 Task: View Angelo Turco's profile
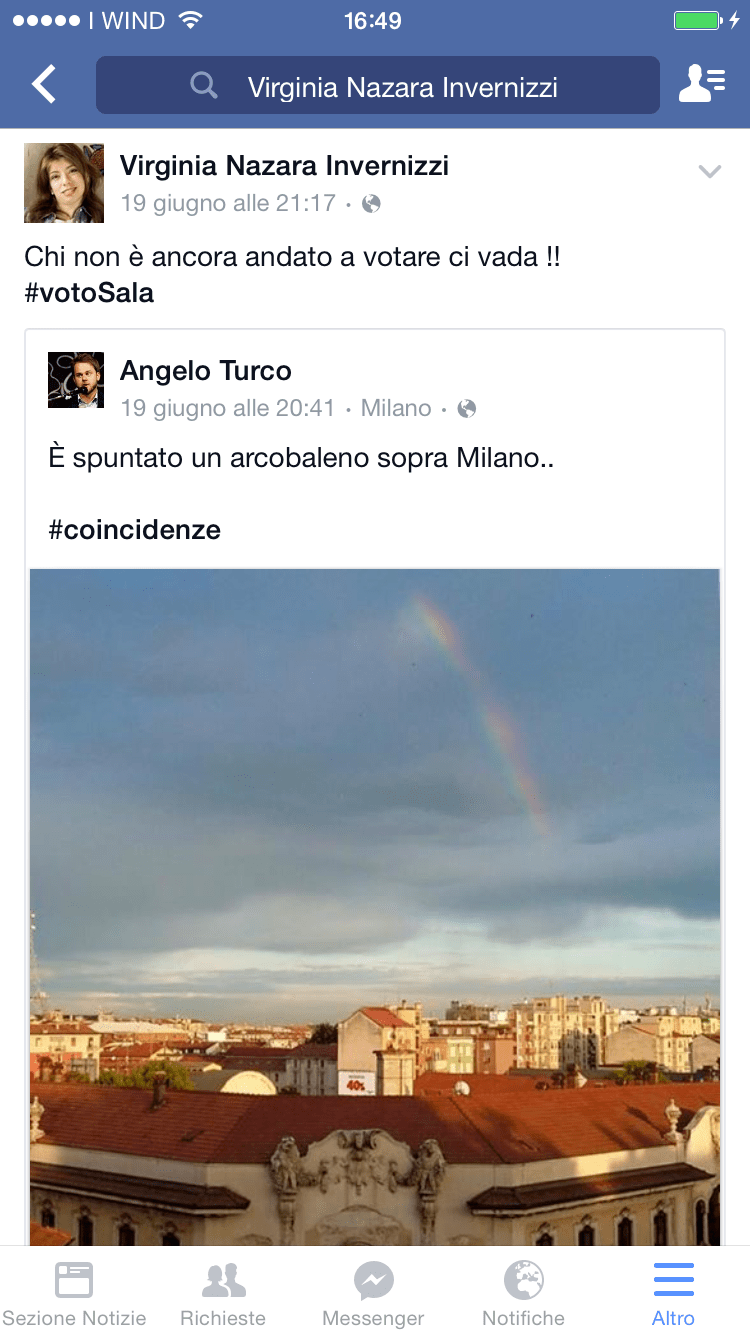tap(206, 371)
